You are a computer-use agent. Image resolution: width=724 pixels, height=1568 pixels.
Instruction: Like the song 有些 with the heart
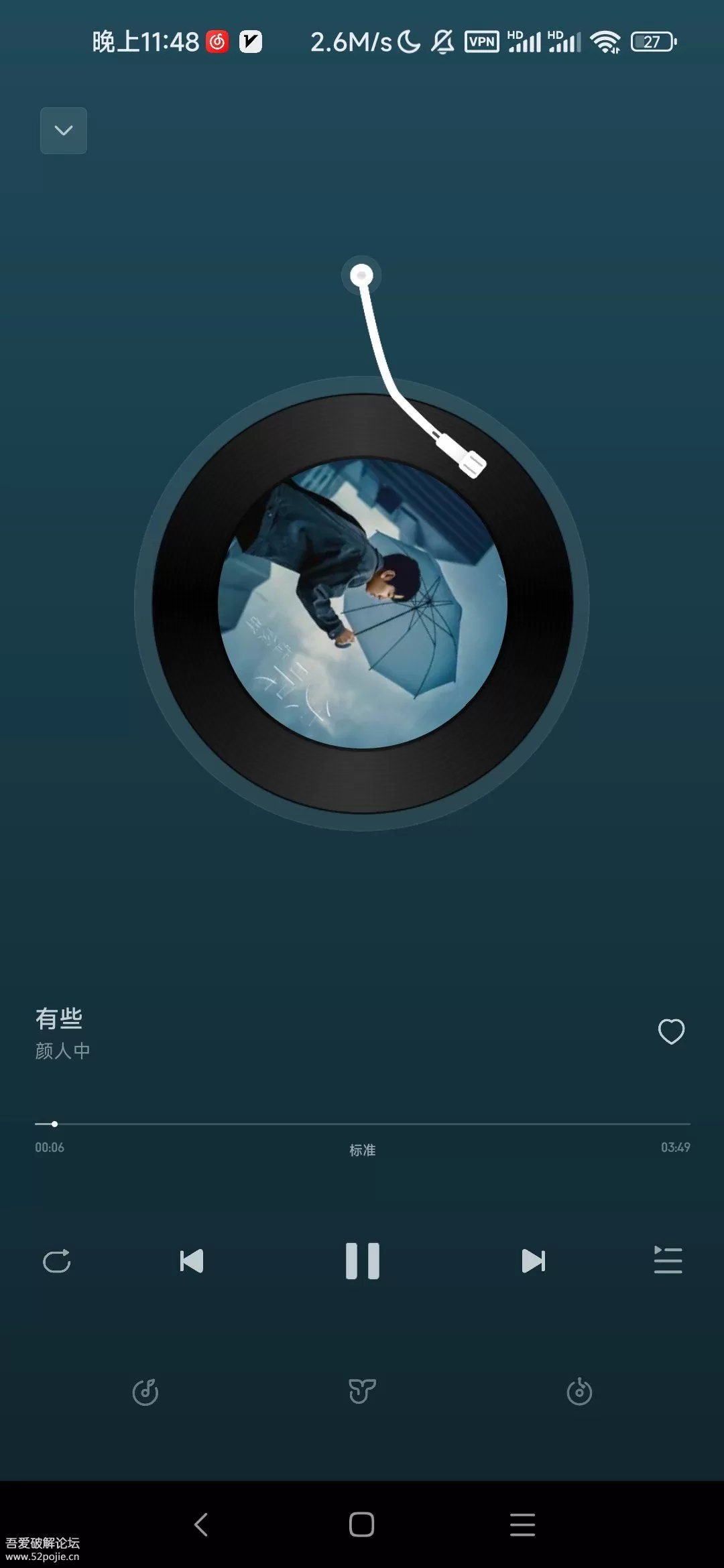click(671, 1031)
